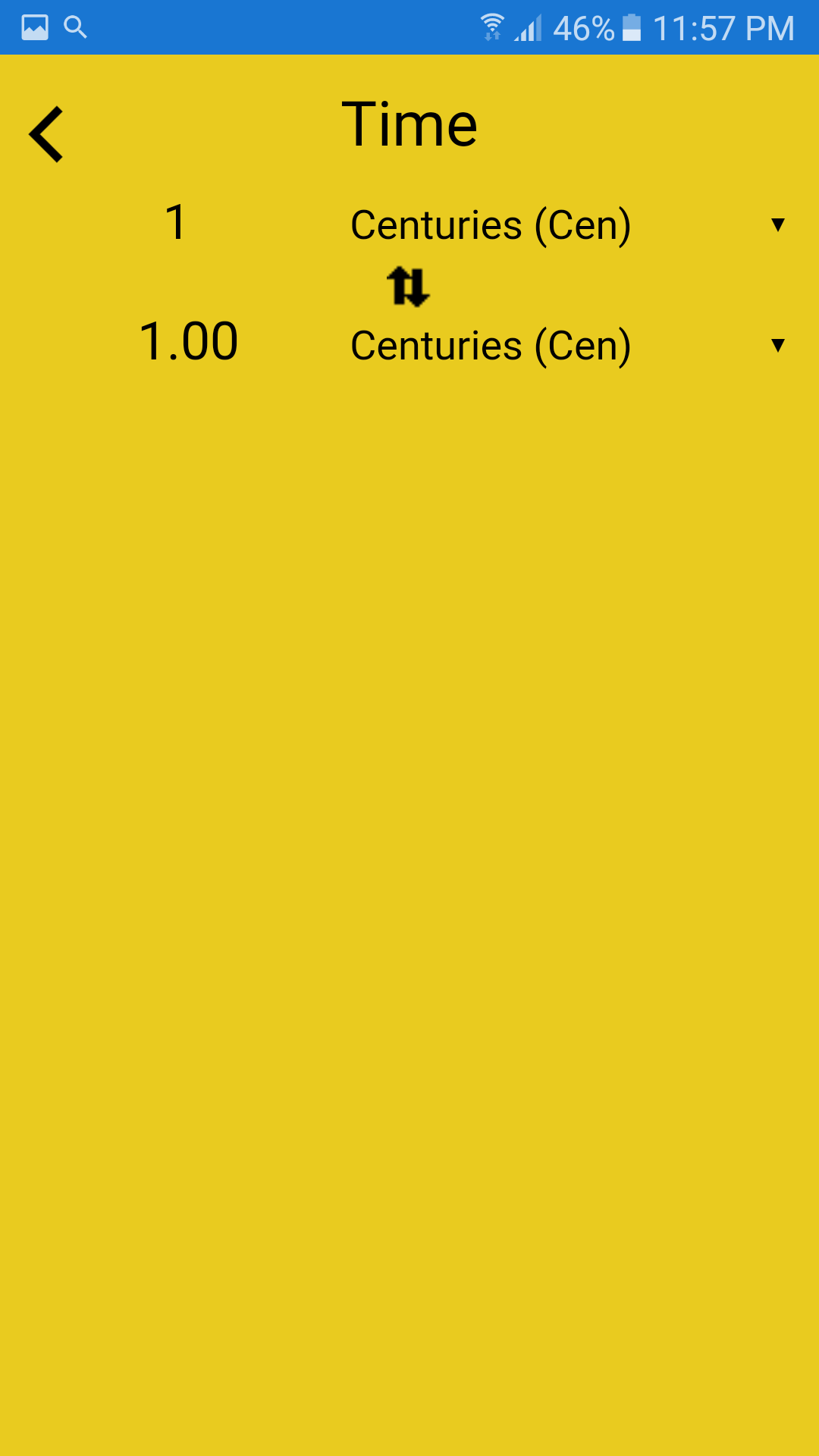Tap the search icon in status bar
The width and height of the screenshot is (819, 1456).
[76, 25]
